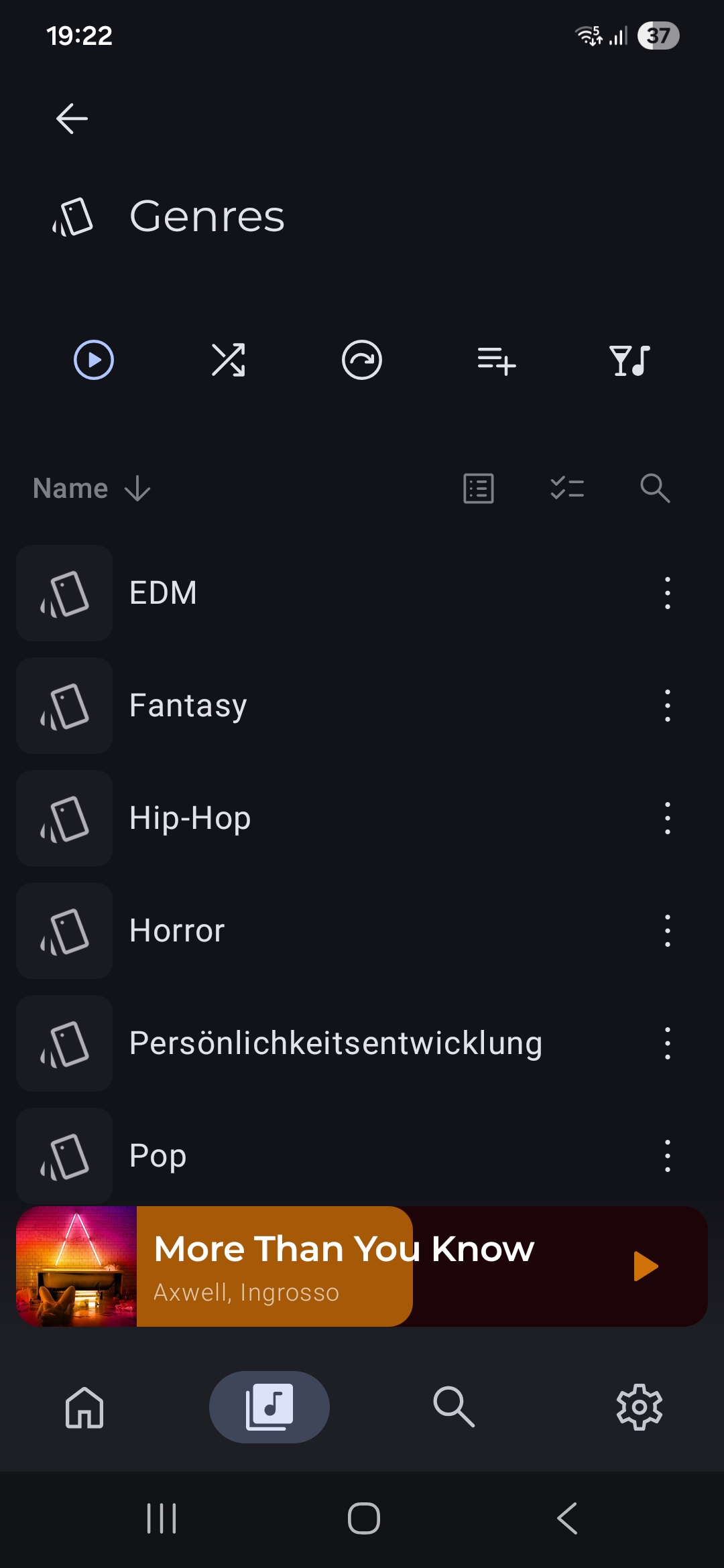Search within the genres list
Image resolution: width=724 pixels, height=1568 pixels.
(x=655, y=488)
